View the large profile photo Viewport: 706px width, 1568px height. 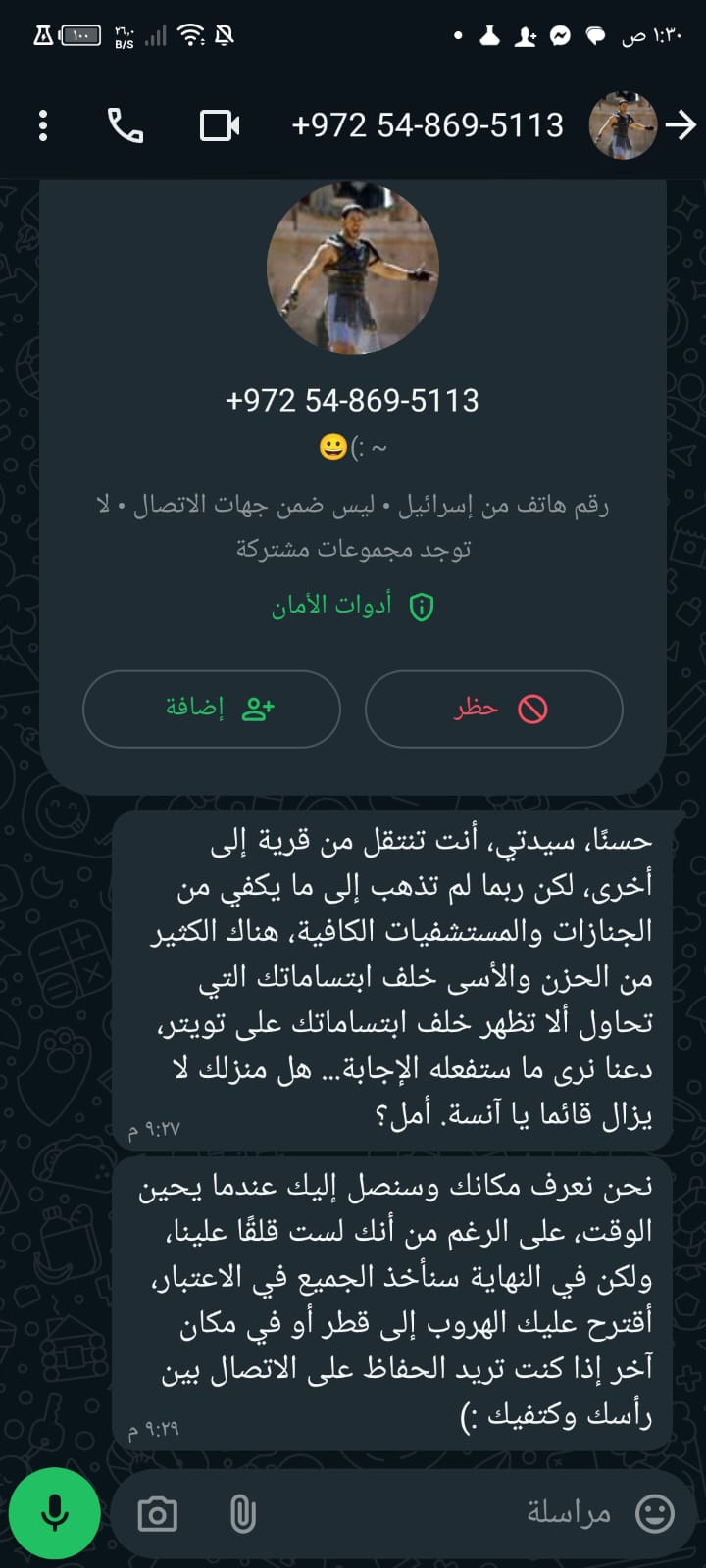click(353, 269)
